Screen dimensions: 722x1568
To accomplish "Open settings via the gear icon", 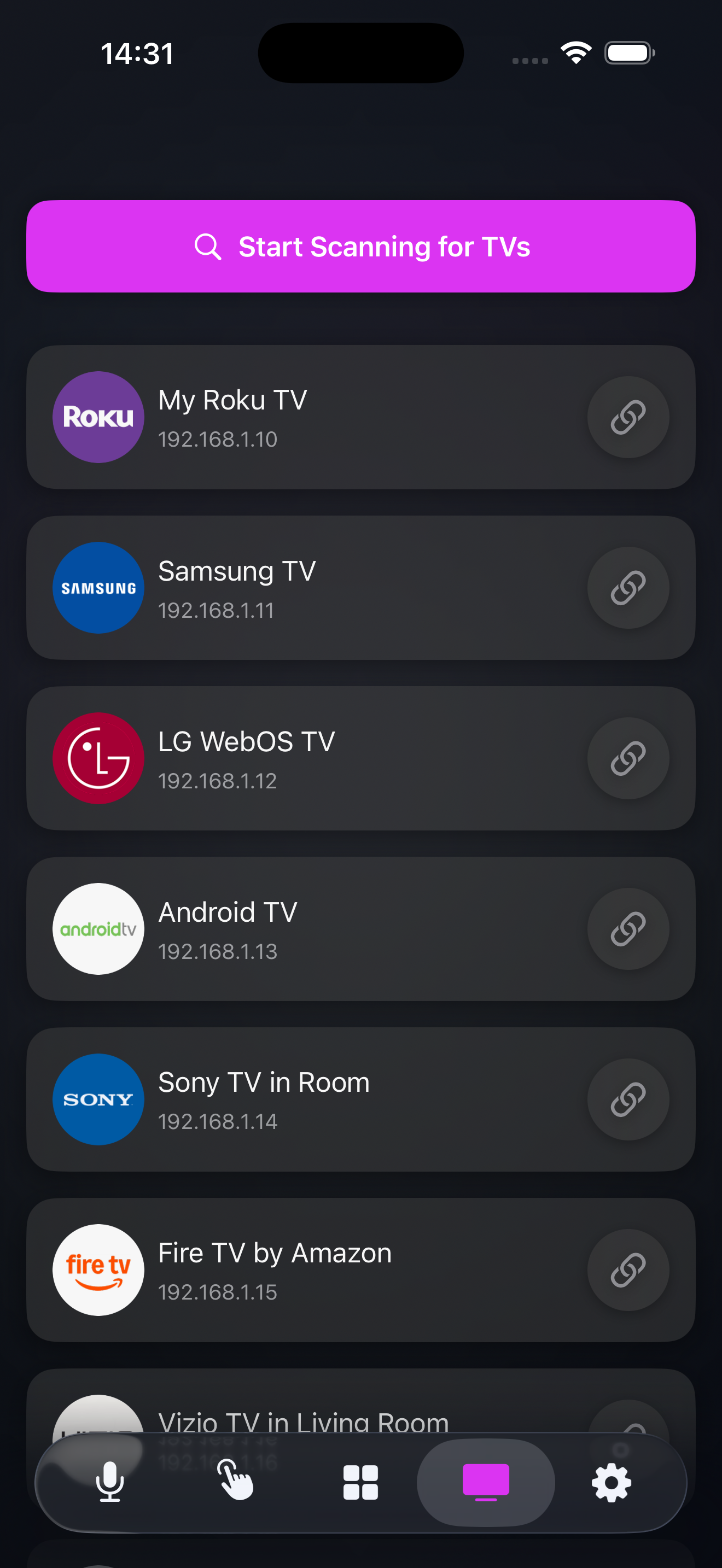I will [x=612, y=1483].
